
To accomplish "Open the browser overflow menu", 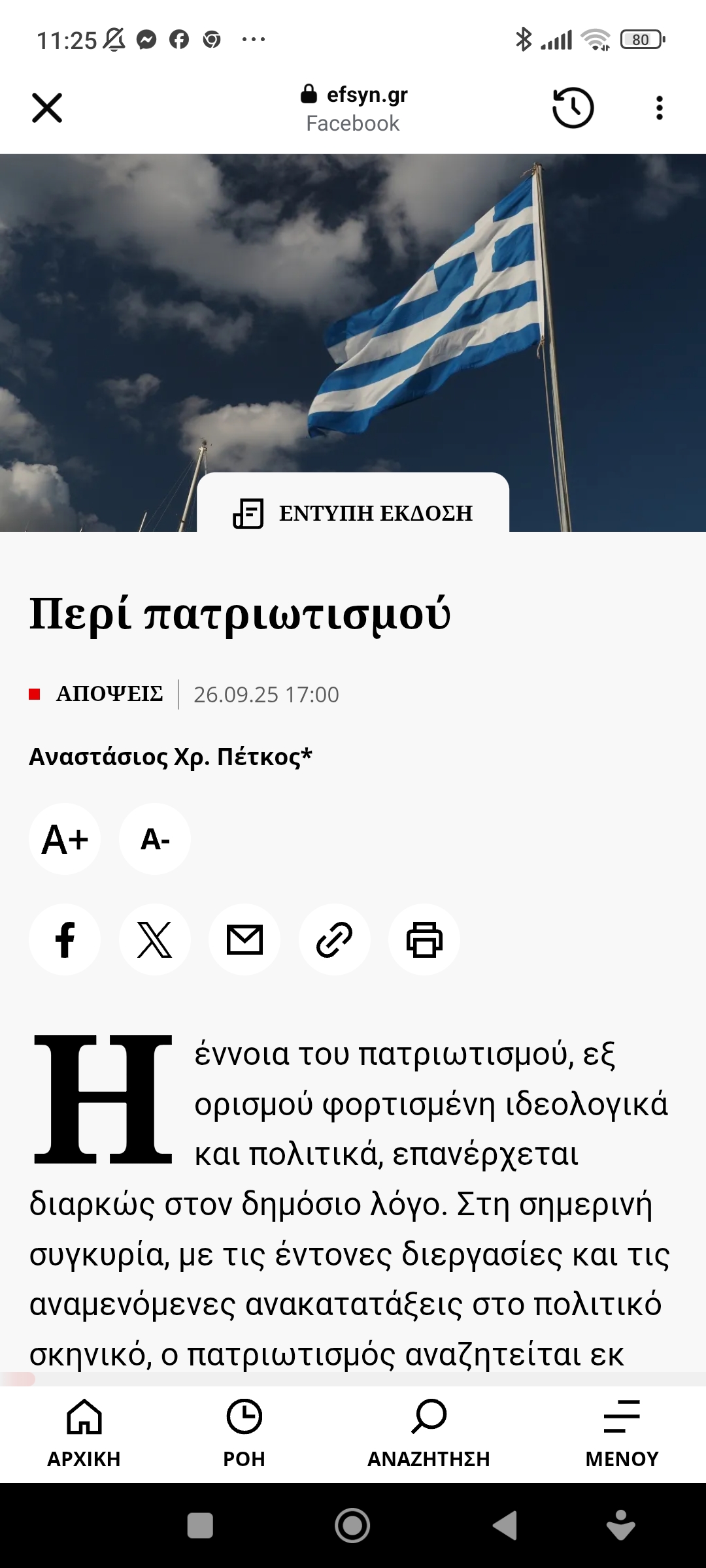I will click(659, 108).
